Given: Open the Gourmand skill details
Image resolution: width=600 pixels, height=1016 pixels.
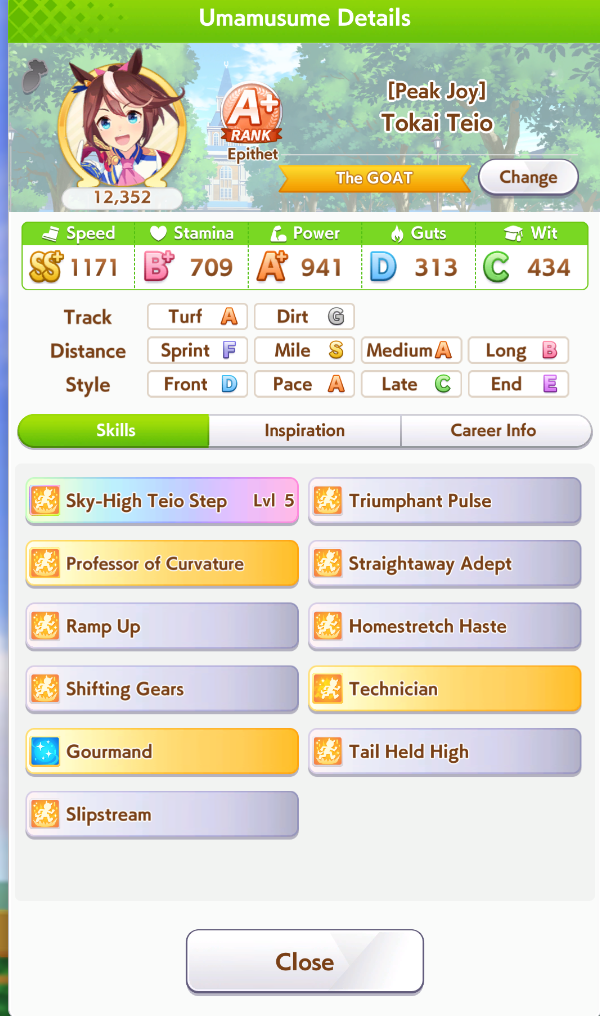Looking at the screenshot, I should pos(162,752).
